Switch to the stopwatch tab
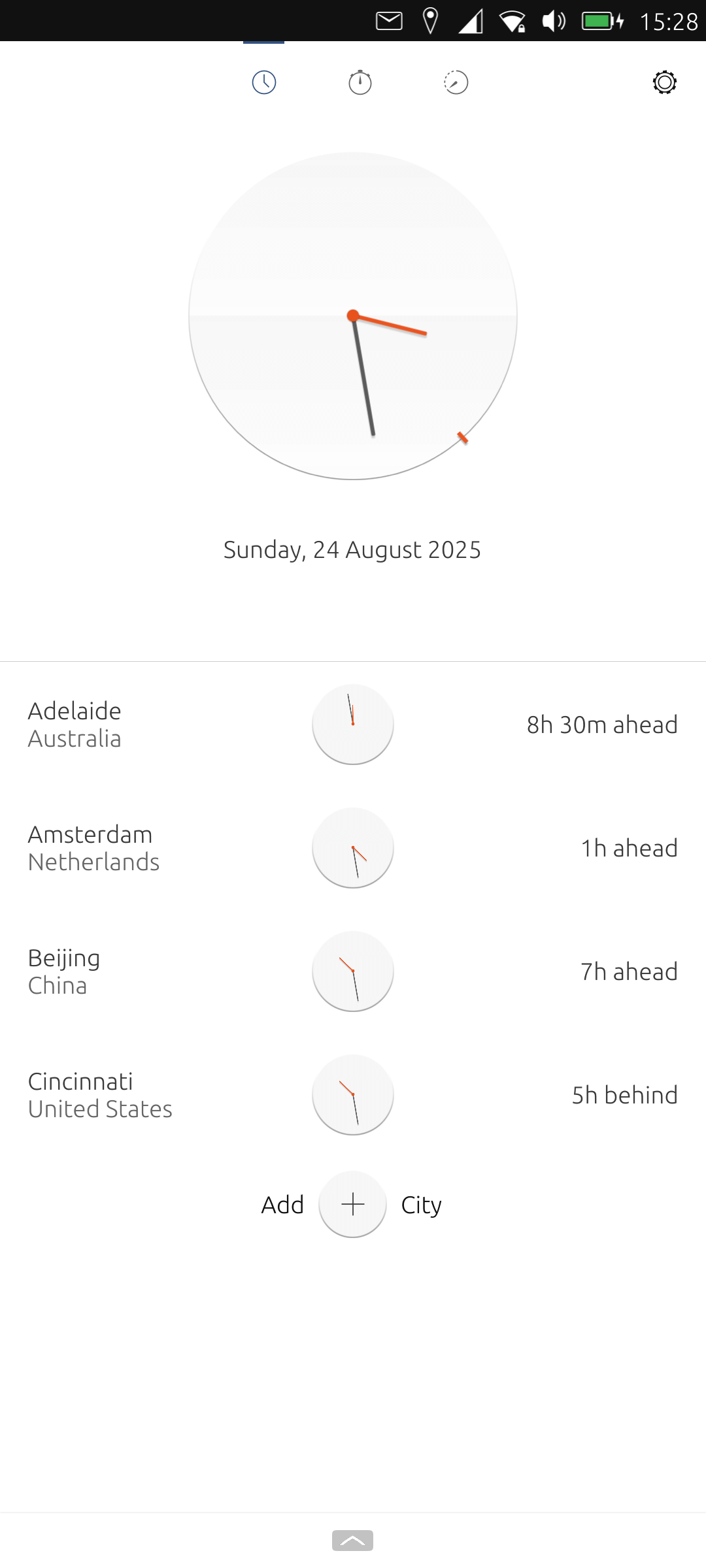 [360, 82]
